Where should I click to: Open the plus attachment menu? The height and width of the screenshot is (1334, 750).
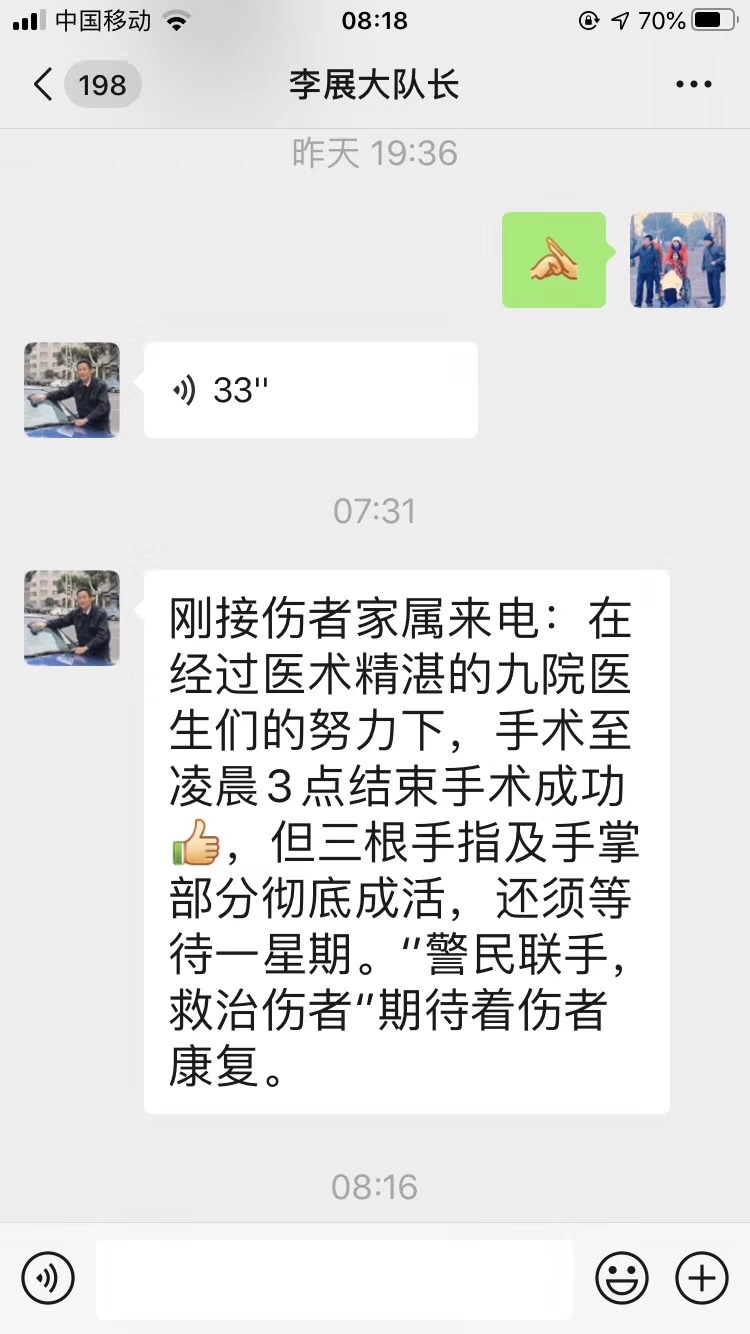click(702, 1277)
